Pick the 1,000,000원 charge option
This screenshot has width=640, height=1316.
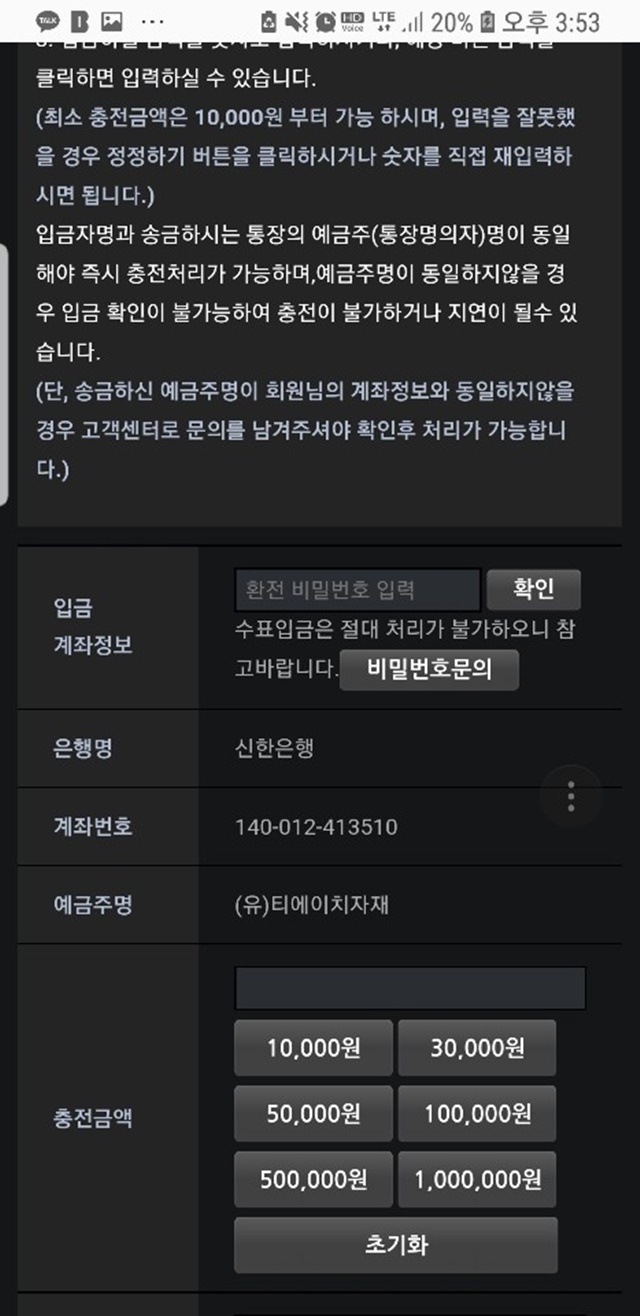(x=477, y=1180)
